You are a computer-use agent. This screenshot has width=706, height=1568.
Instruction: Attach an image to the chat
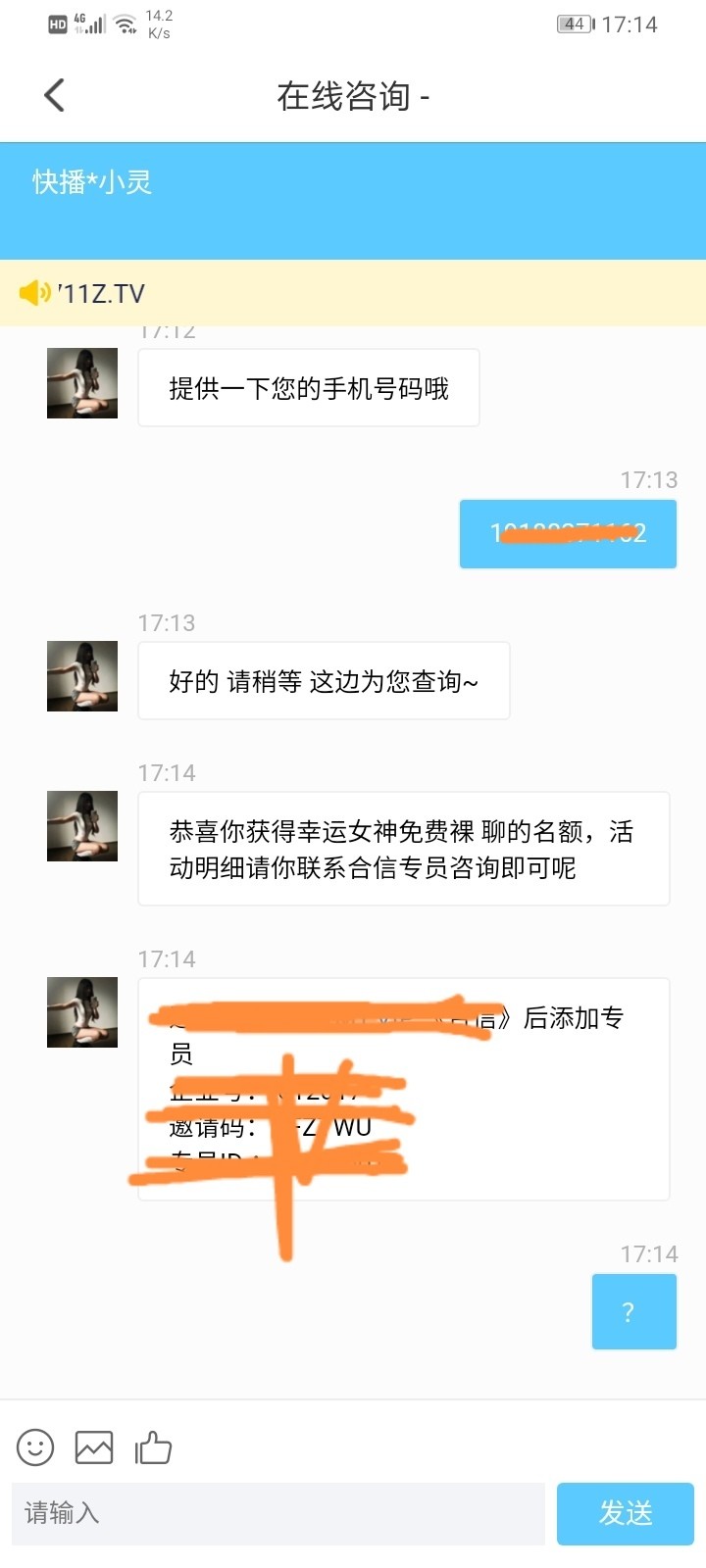click(x=94, y=1447)
